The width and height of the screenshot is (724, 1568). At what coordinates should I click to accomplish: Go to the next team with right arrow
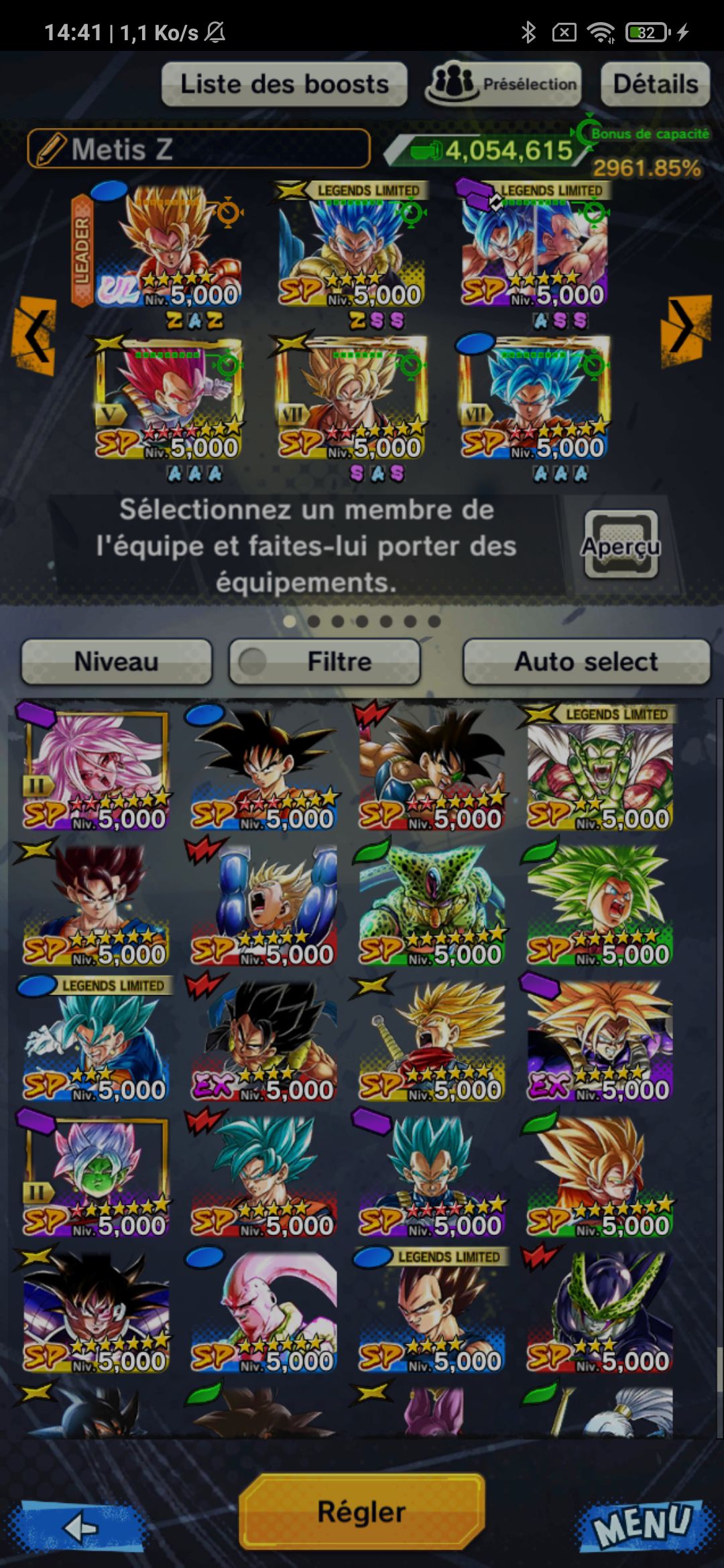tap(685, 330)
